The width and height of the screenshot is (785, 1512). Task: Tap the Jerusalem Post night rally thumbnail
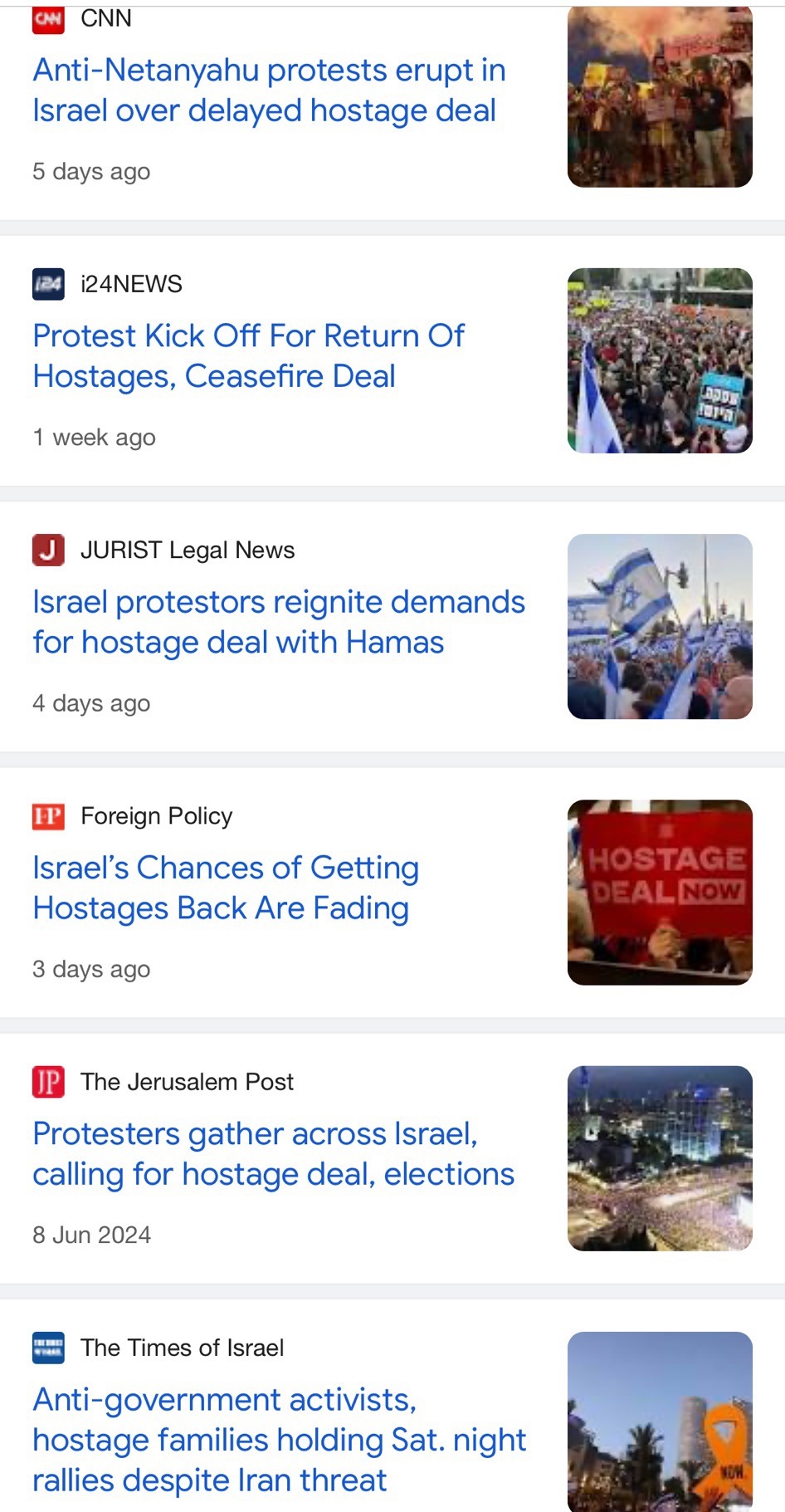tap(660, 1157)
